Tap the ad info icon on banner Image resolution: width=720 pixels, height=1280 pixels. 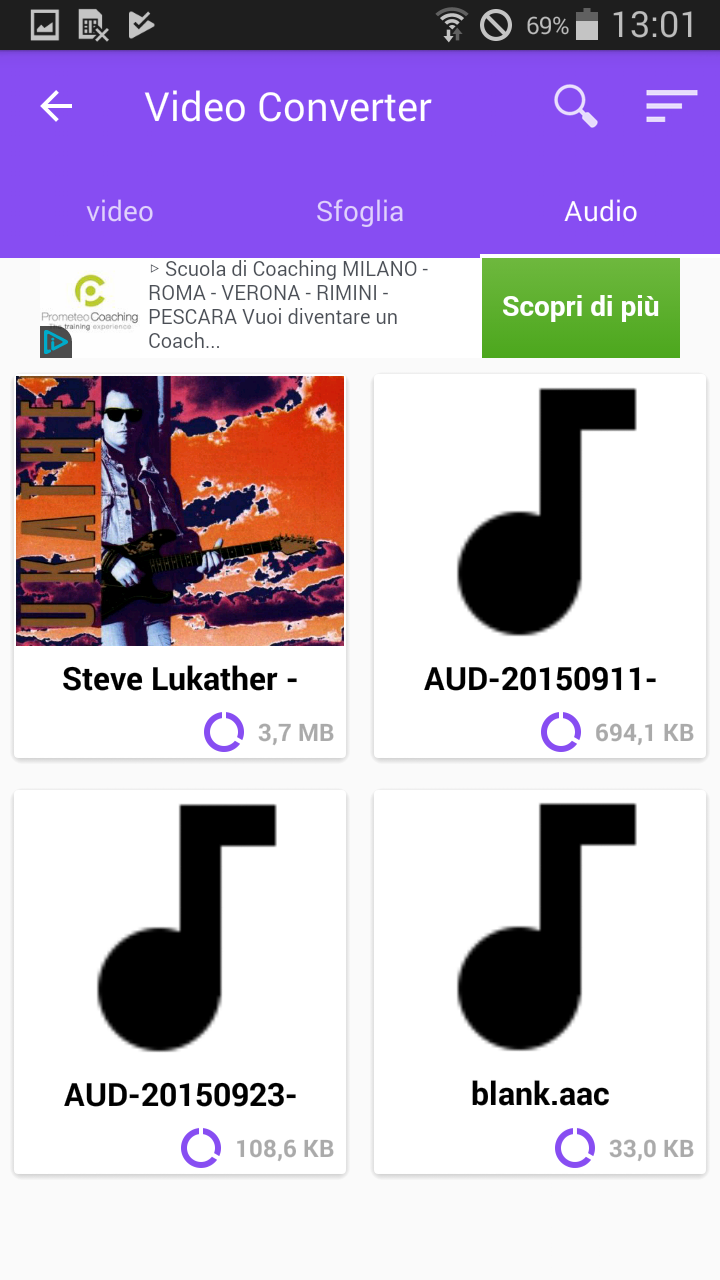55,342
